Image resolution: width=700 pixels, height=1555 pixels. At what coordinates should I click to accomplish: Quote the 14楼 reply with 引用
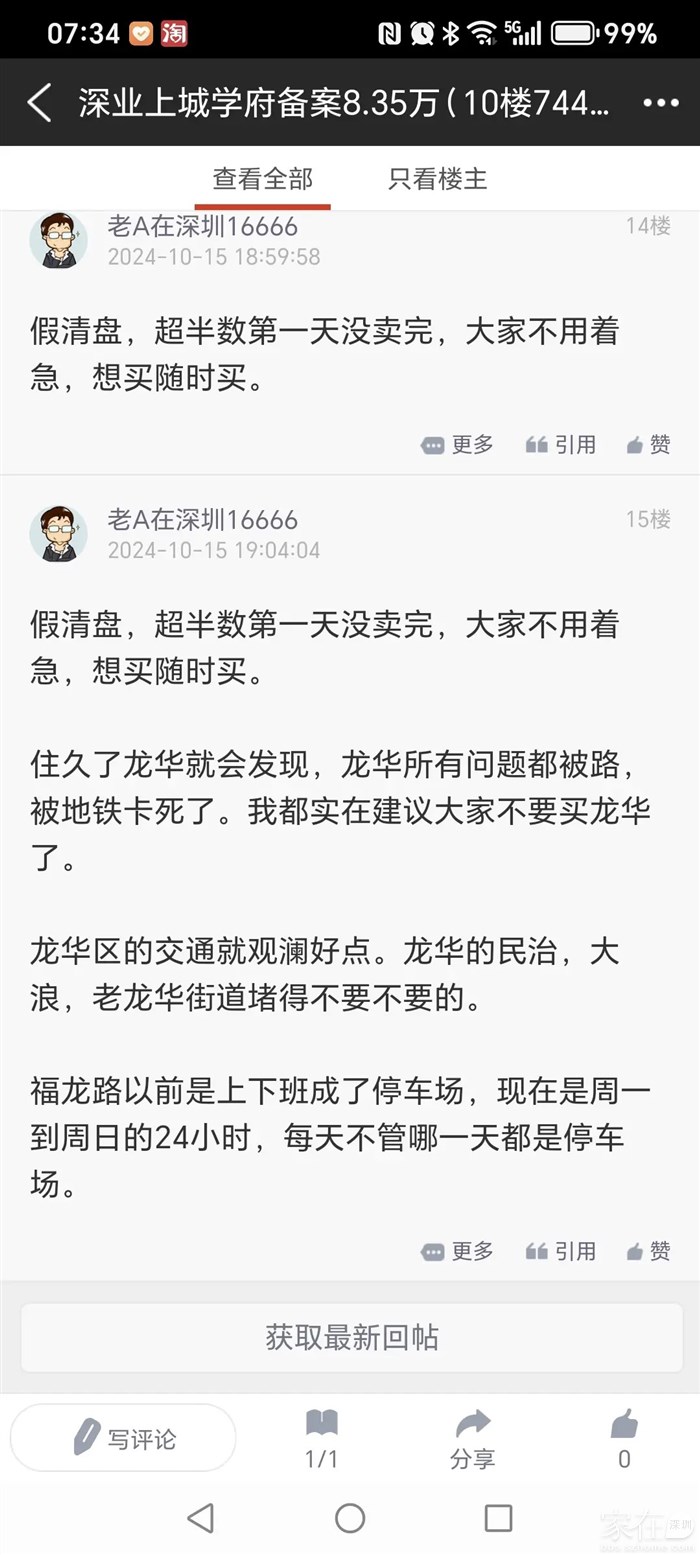pyautogui.click(x=561, y=445)
